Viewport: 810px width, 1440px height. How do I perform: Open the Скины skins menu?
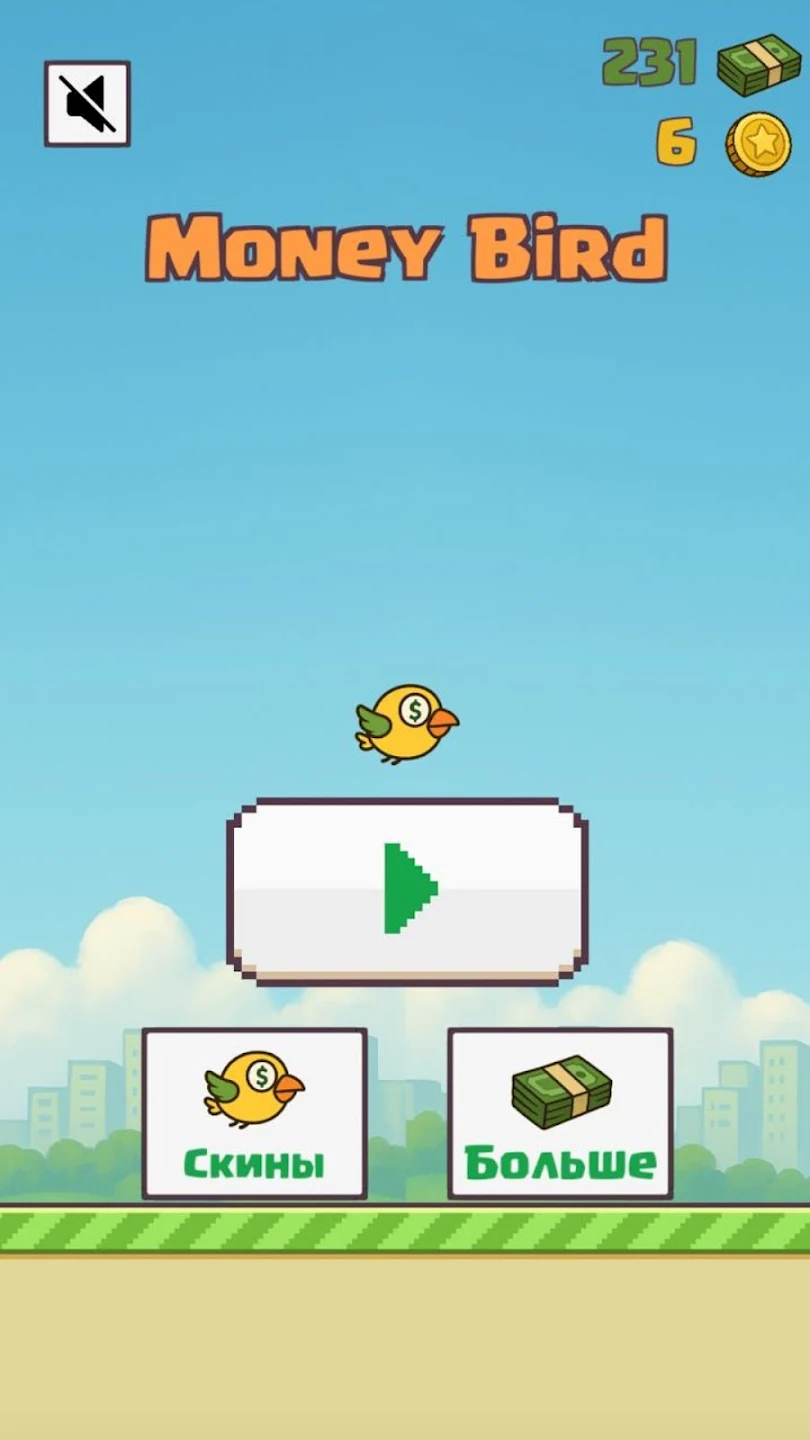(254, 1113)
